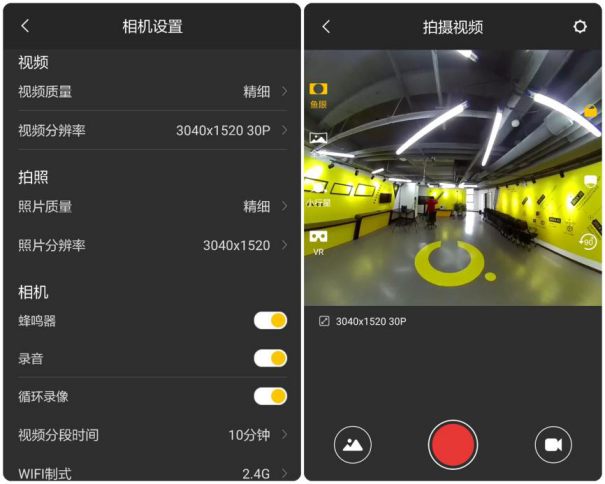The height and width of the screenshot is (484, 605).
Task: Open the photo gallery button
Action: 352,444
